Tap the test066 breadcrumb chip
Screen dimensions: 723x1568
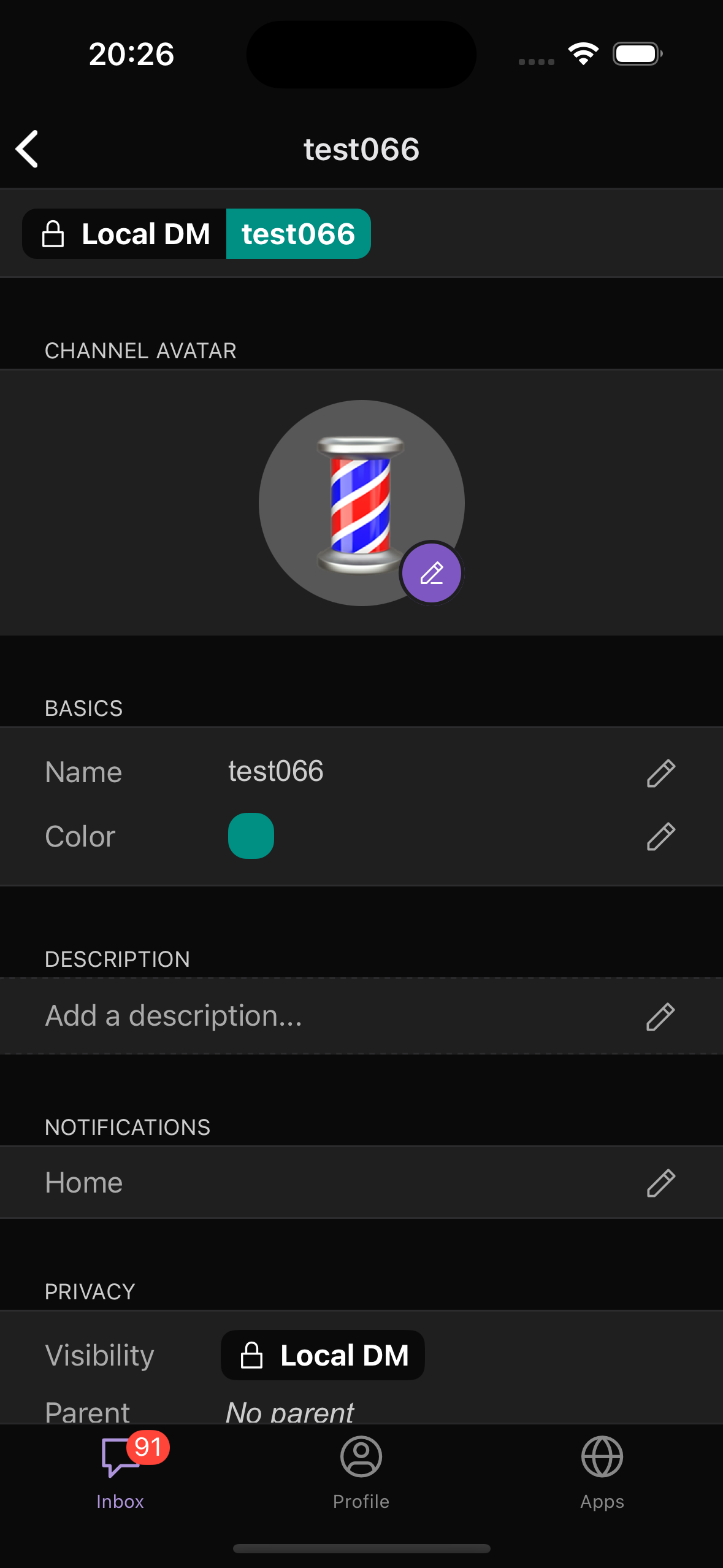tap(298, 234)
